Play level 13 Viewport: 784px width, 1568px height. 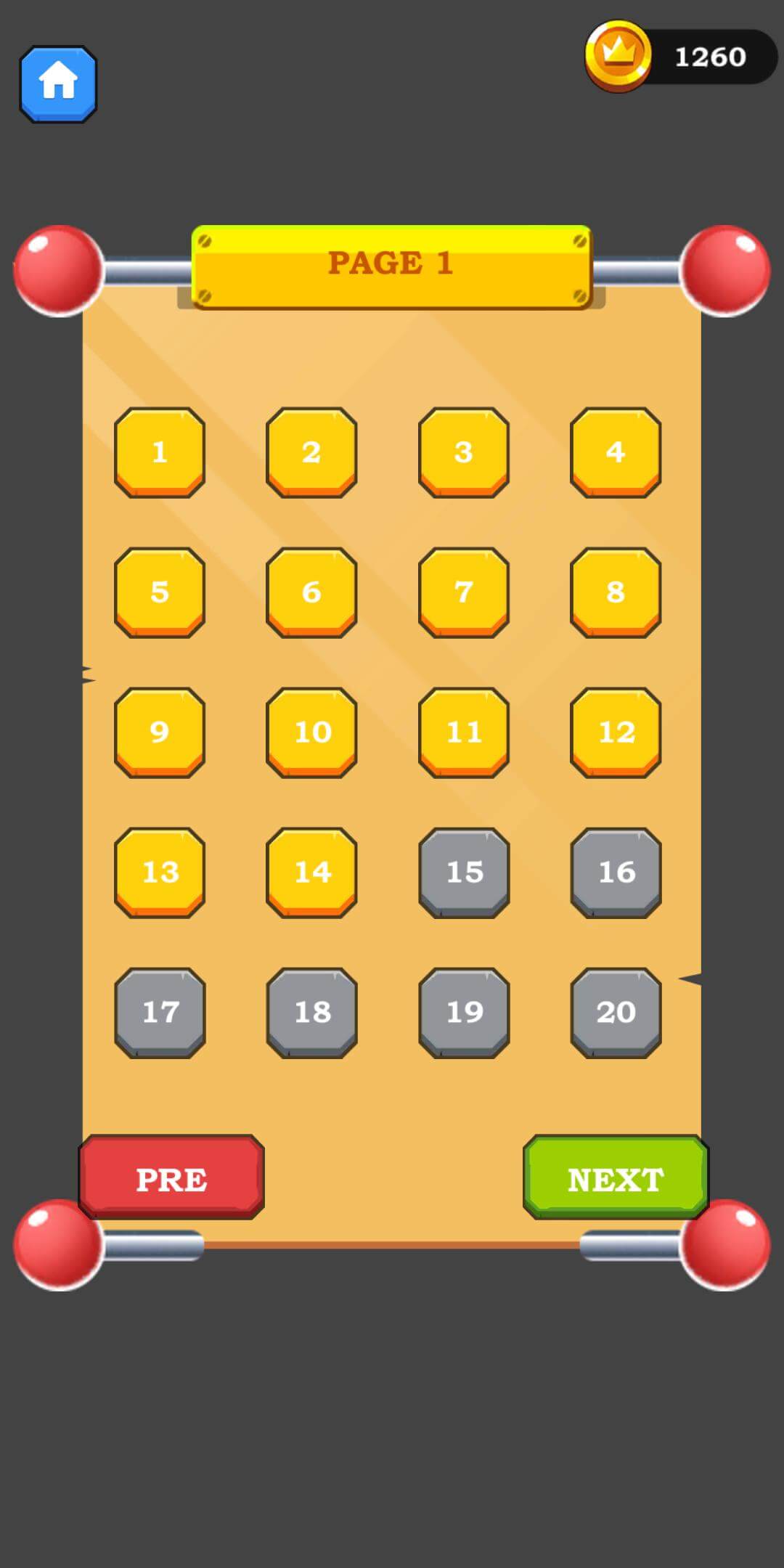(160, 873)
